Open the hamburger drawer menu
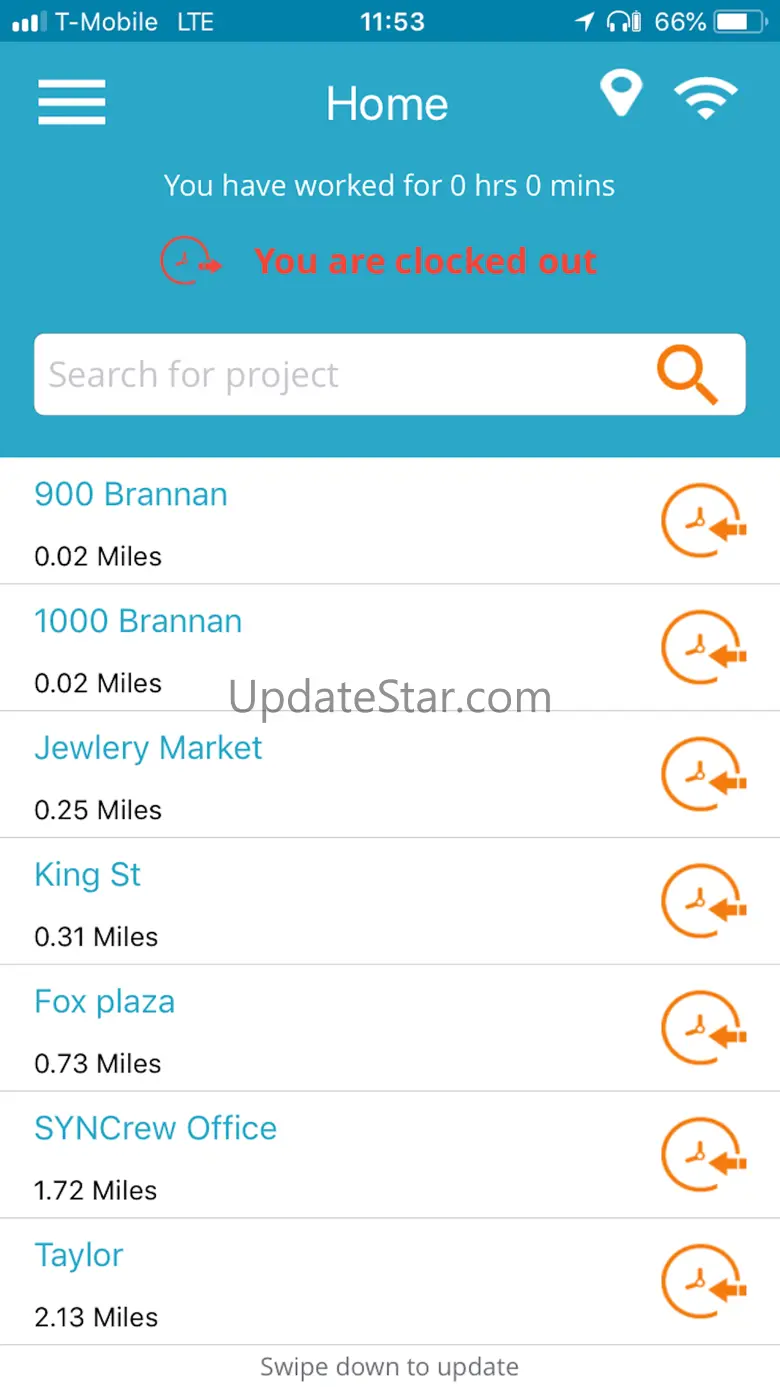The width and height of the screenshot is (780, 1387). (x=72, y=102)
